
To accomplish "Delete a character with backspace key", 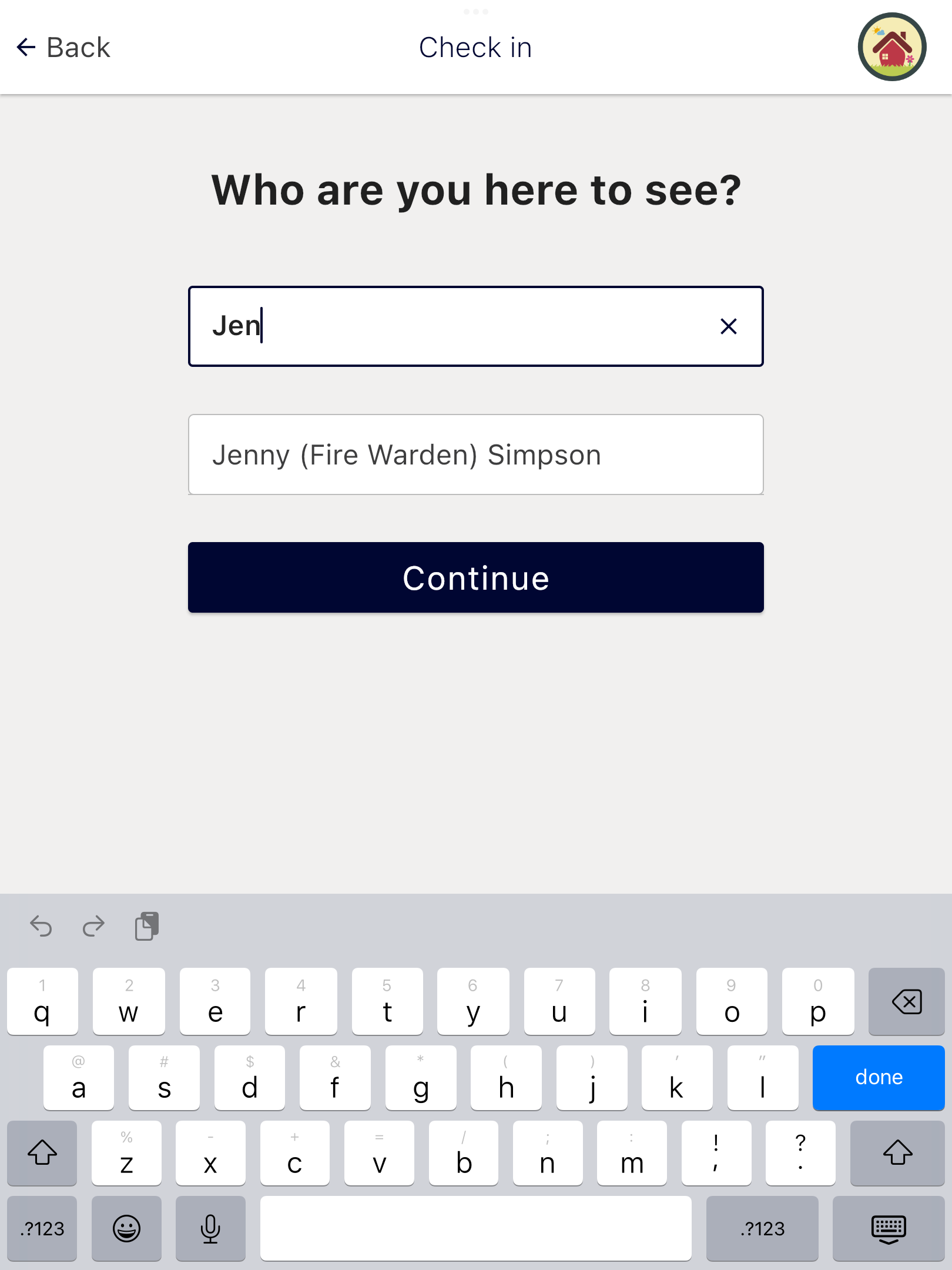I will coord(906,1001).
